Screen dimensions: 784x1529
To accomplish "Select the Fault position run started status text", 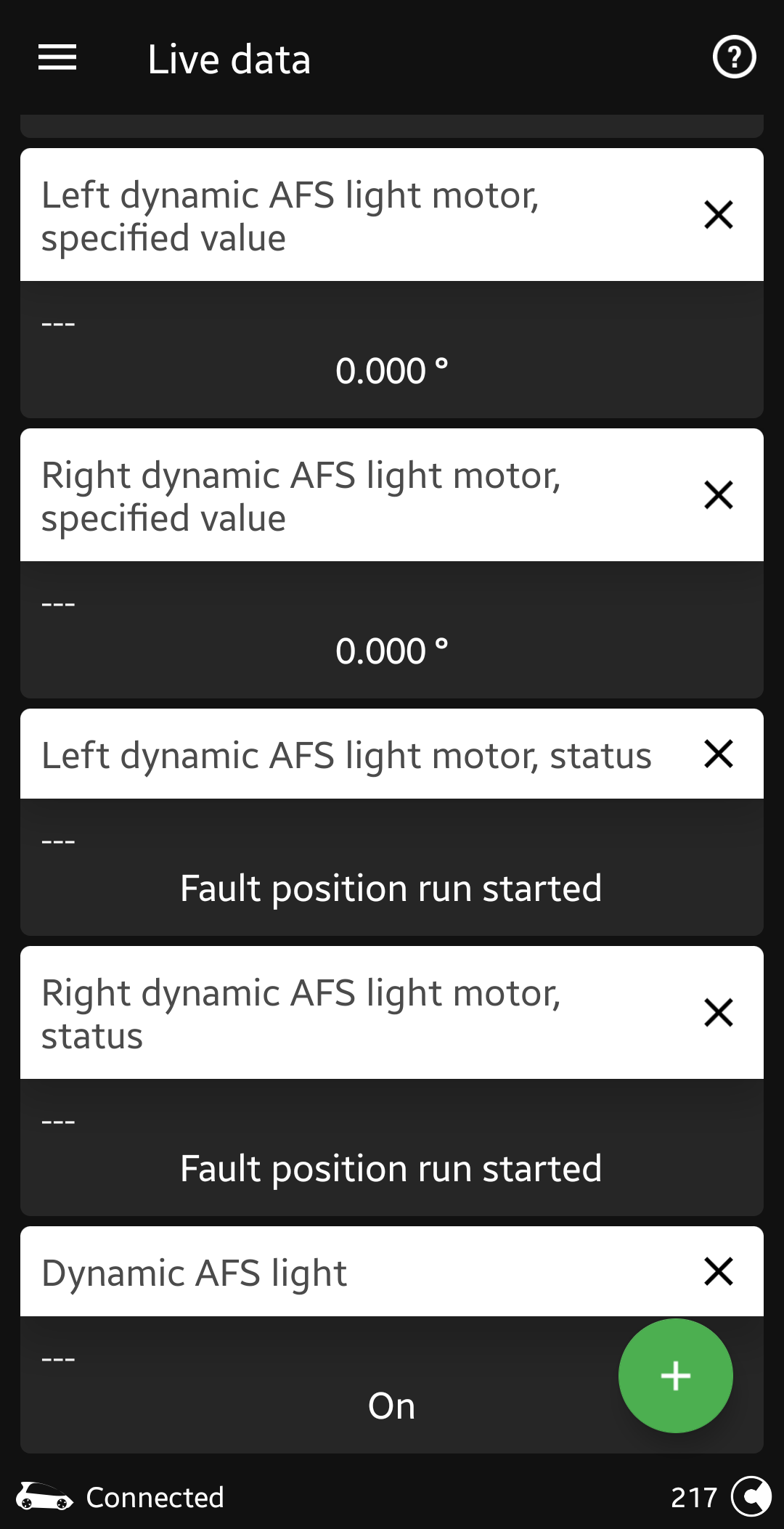I will click(391, 887).
